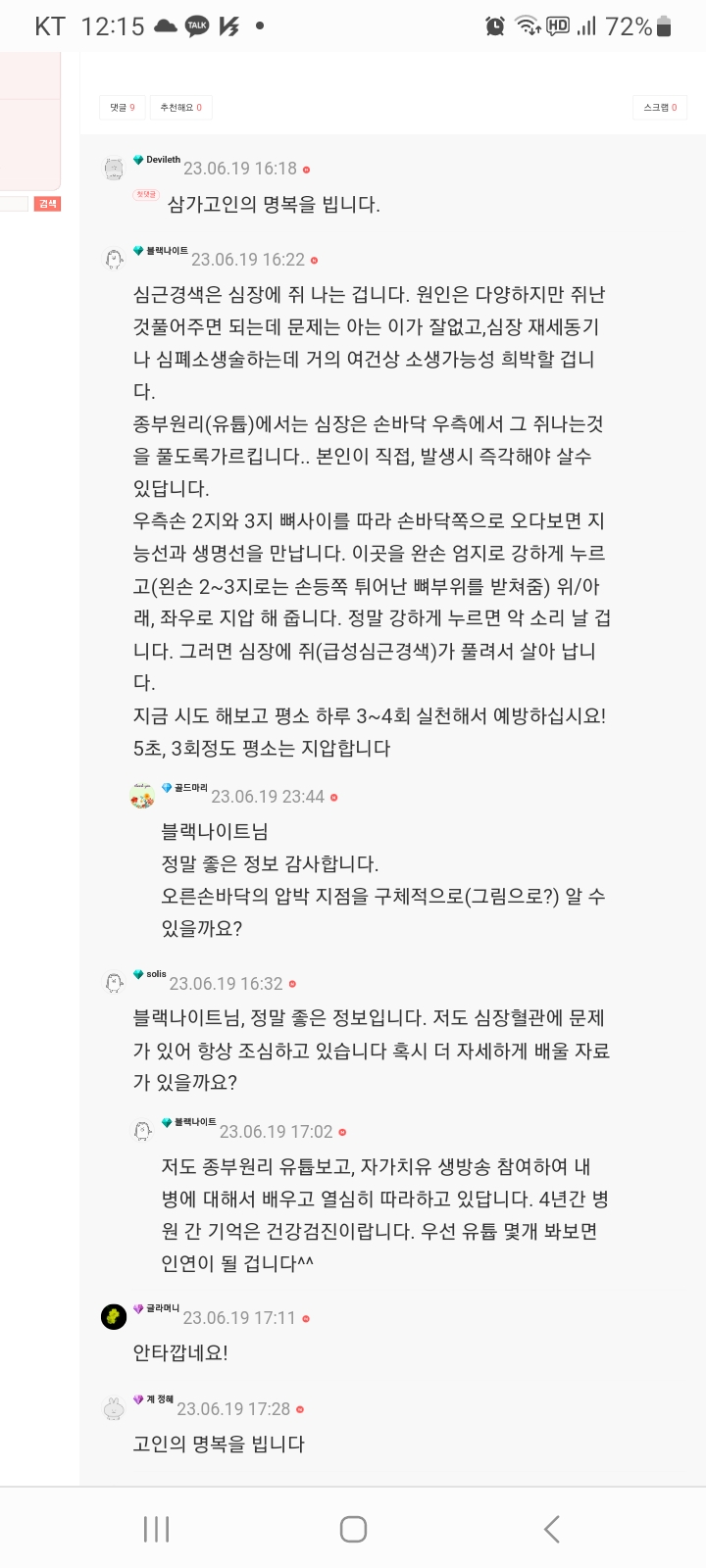Tap the red icon next to 23.06.19 16:22
The height and width of the screenshot is (1568, 706).
[314, 261]
